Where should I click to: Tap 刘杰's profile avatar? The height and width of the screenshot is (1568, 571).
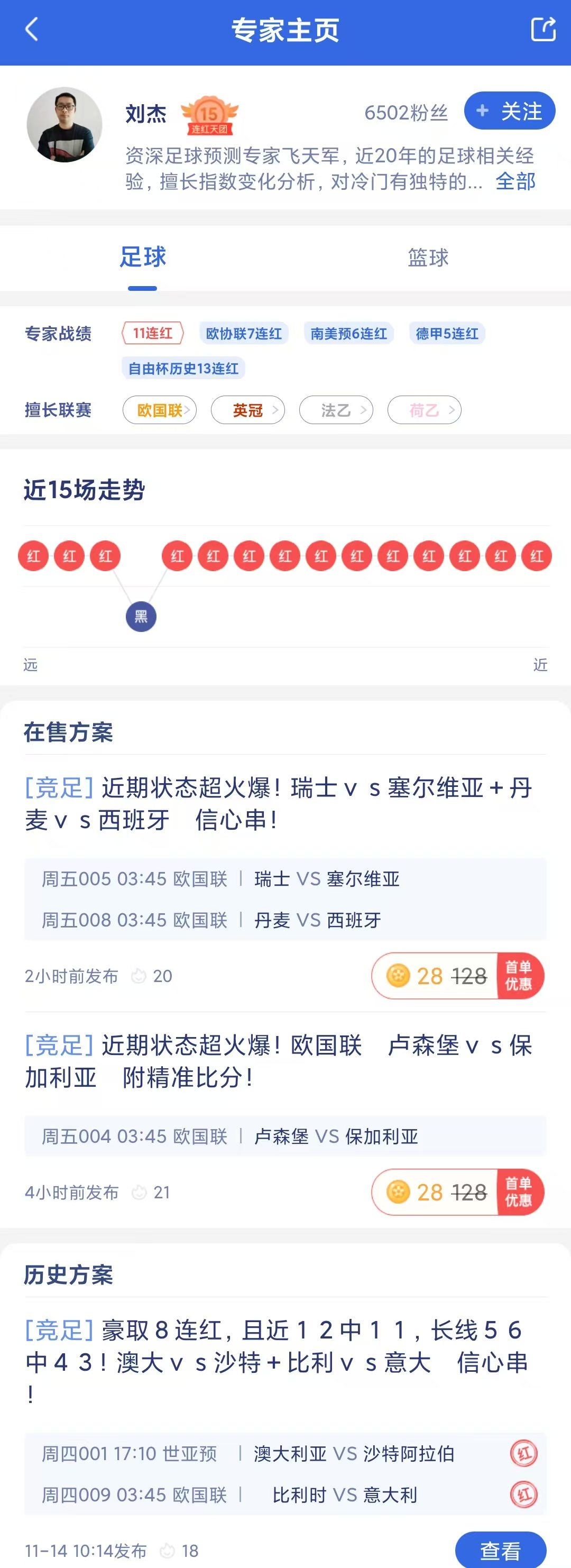pos(65,125)
